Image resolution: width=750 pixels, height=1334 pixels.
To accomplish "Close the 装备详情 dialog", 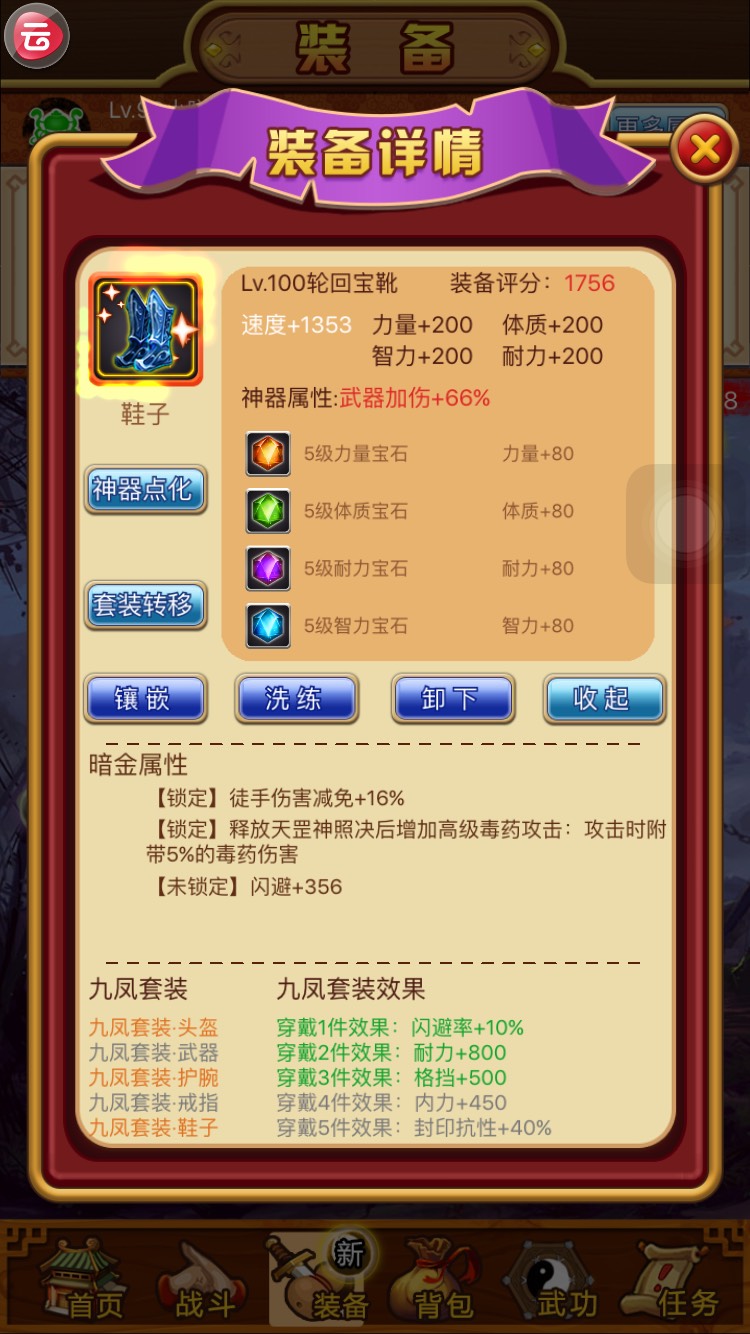I will (705, 150).
